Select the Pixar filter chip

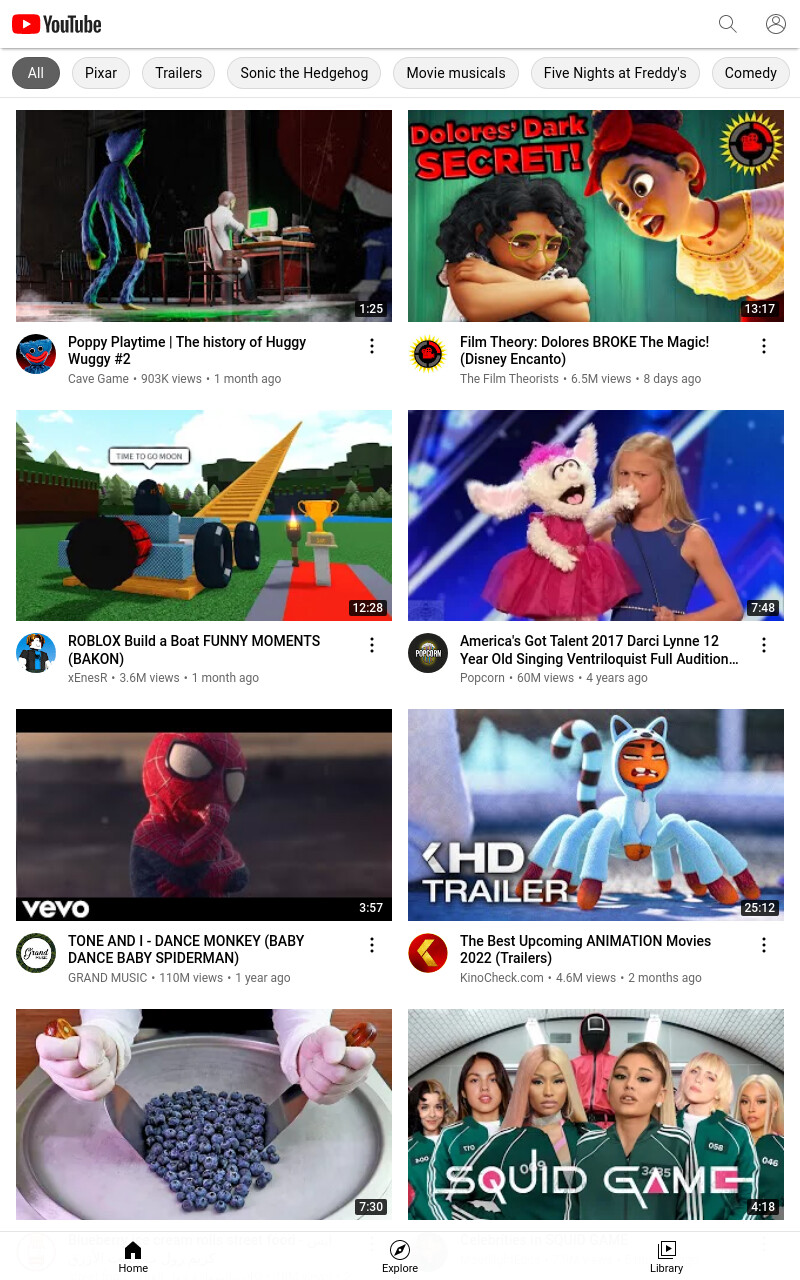[x=101, y=73]
